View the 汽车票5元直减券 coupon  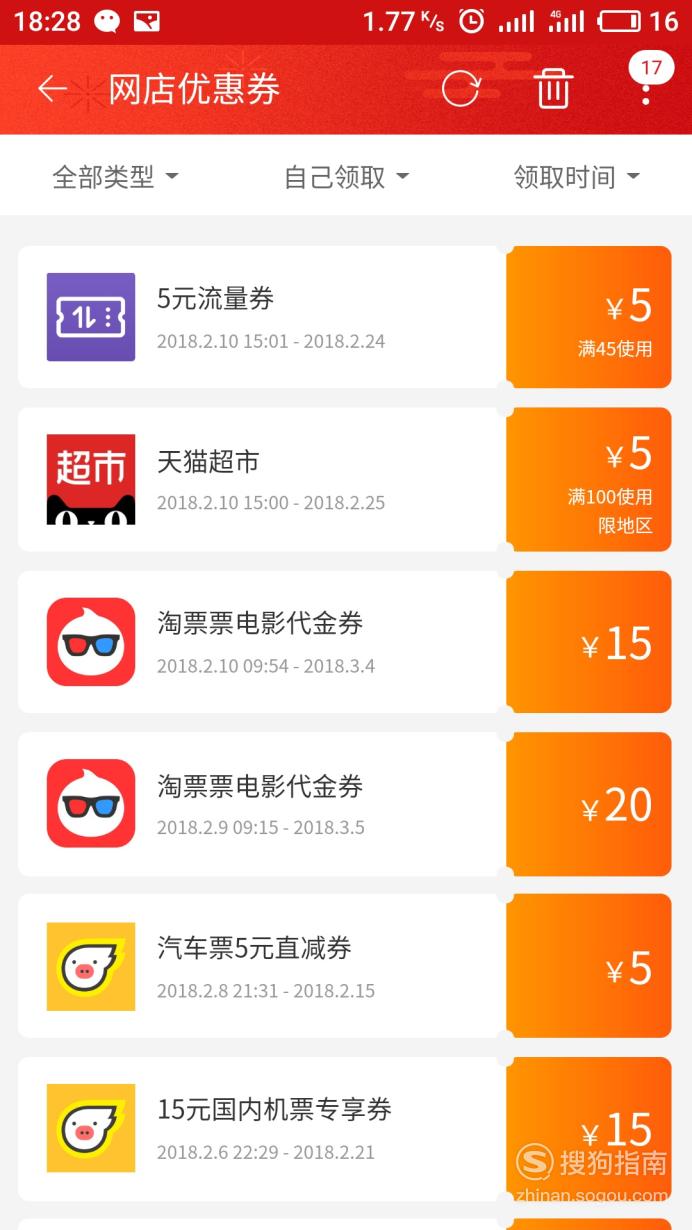(345, 966)
